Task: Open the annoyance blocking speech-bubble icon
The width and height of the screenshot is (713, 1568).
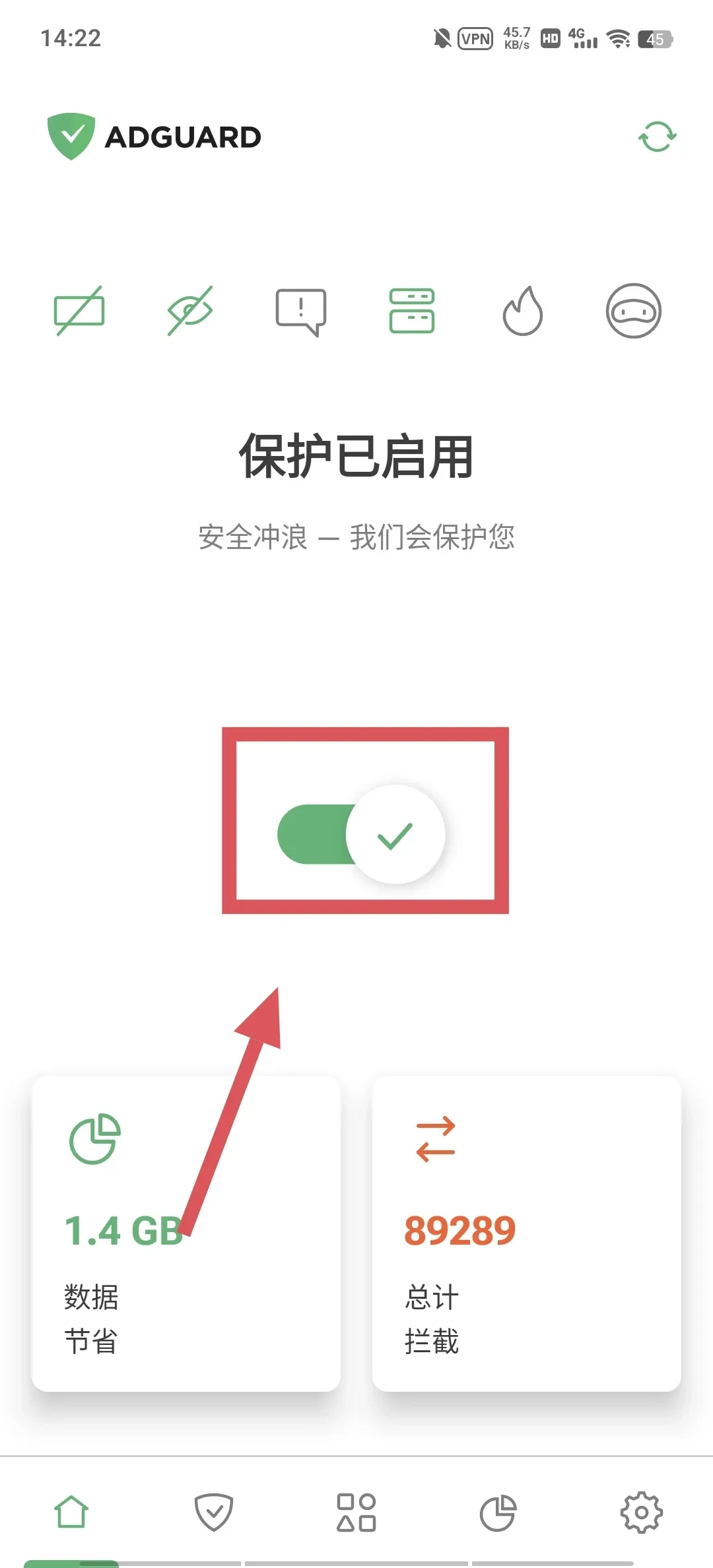Action: pos(301,311)
